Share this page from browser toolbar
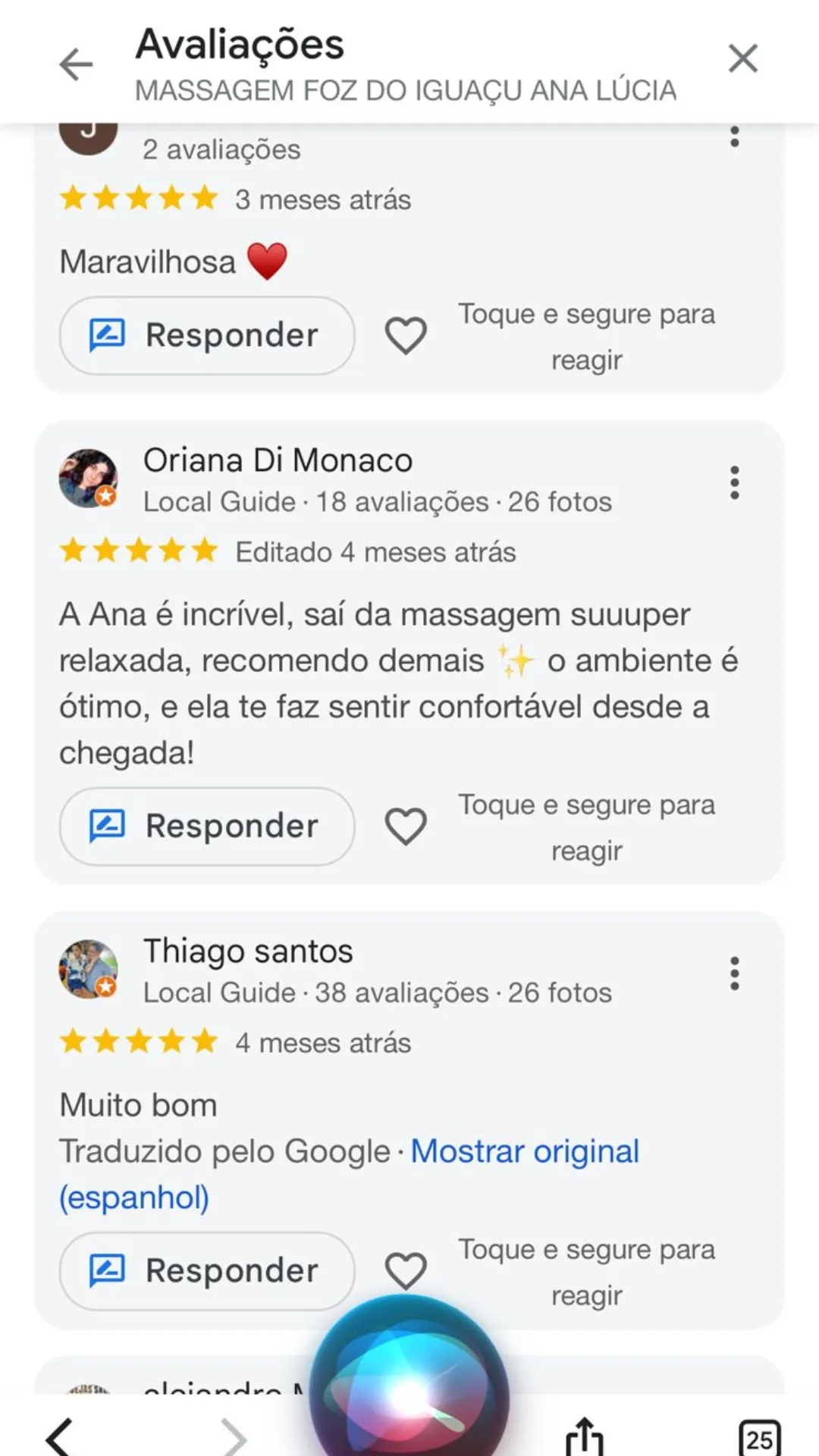The width and height of the screenshot is (819, 1456). [584, 1436]
